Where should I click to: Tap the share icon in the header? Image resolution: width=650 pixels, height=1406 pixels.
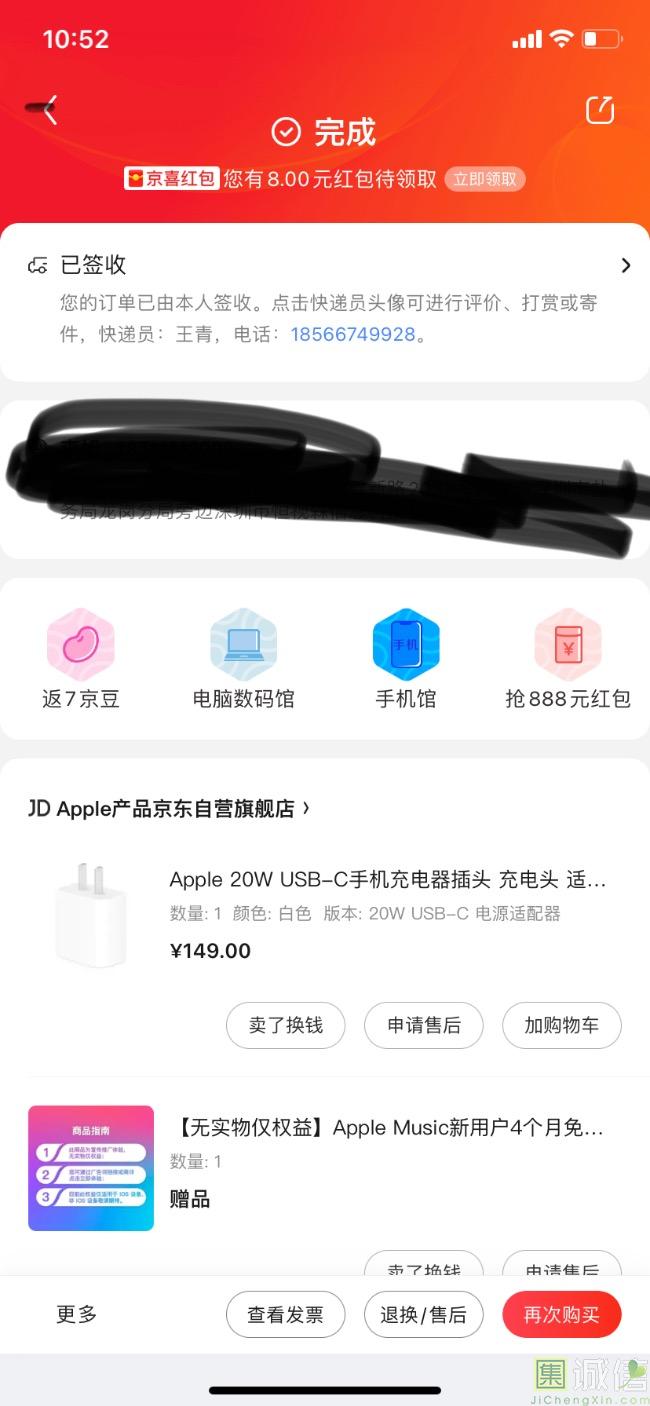point(599,110)
